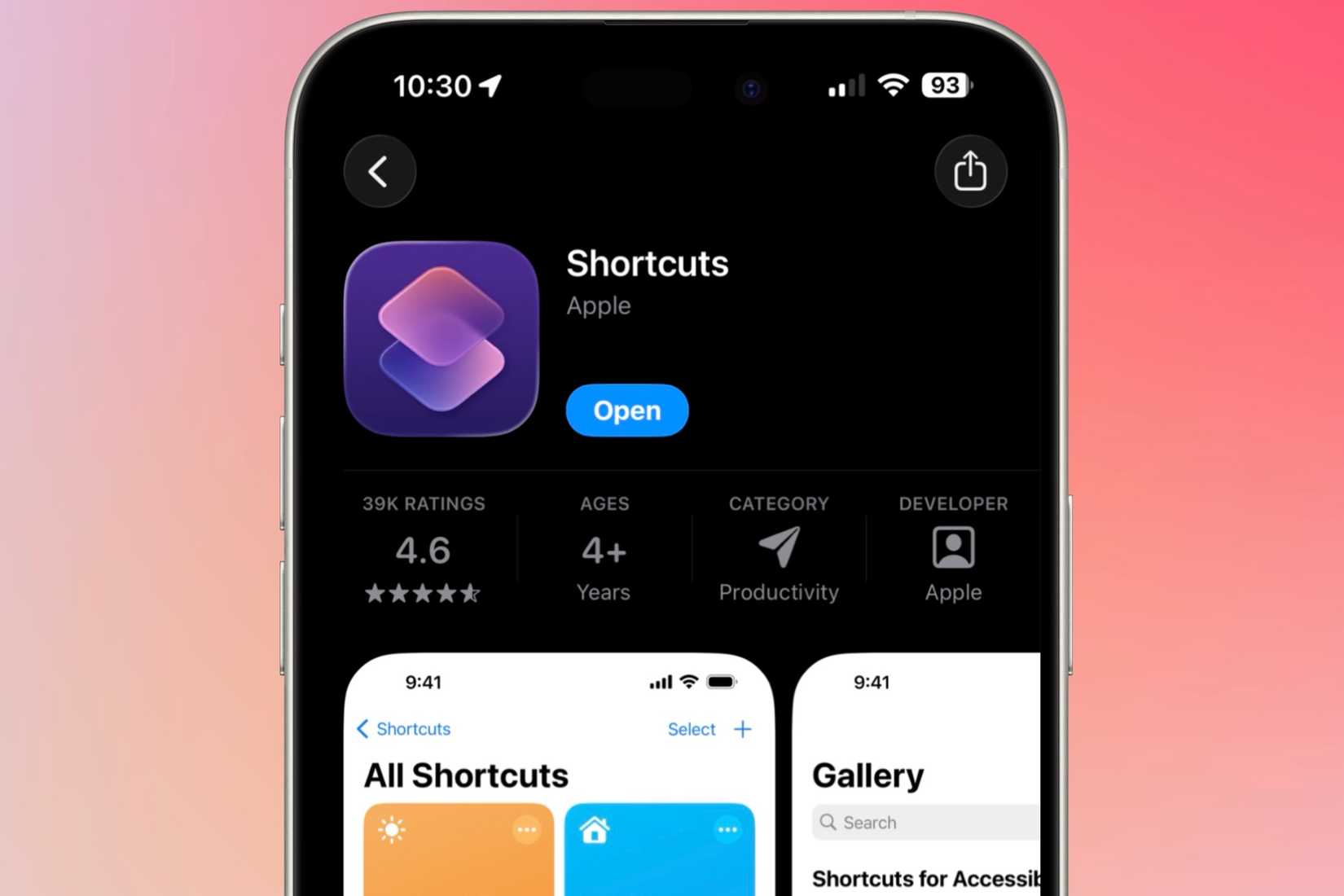View the 39K ratings section
Image resolution: width=1344 pixels, height=896 pixels.
[x=424, y=551]
